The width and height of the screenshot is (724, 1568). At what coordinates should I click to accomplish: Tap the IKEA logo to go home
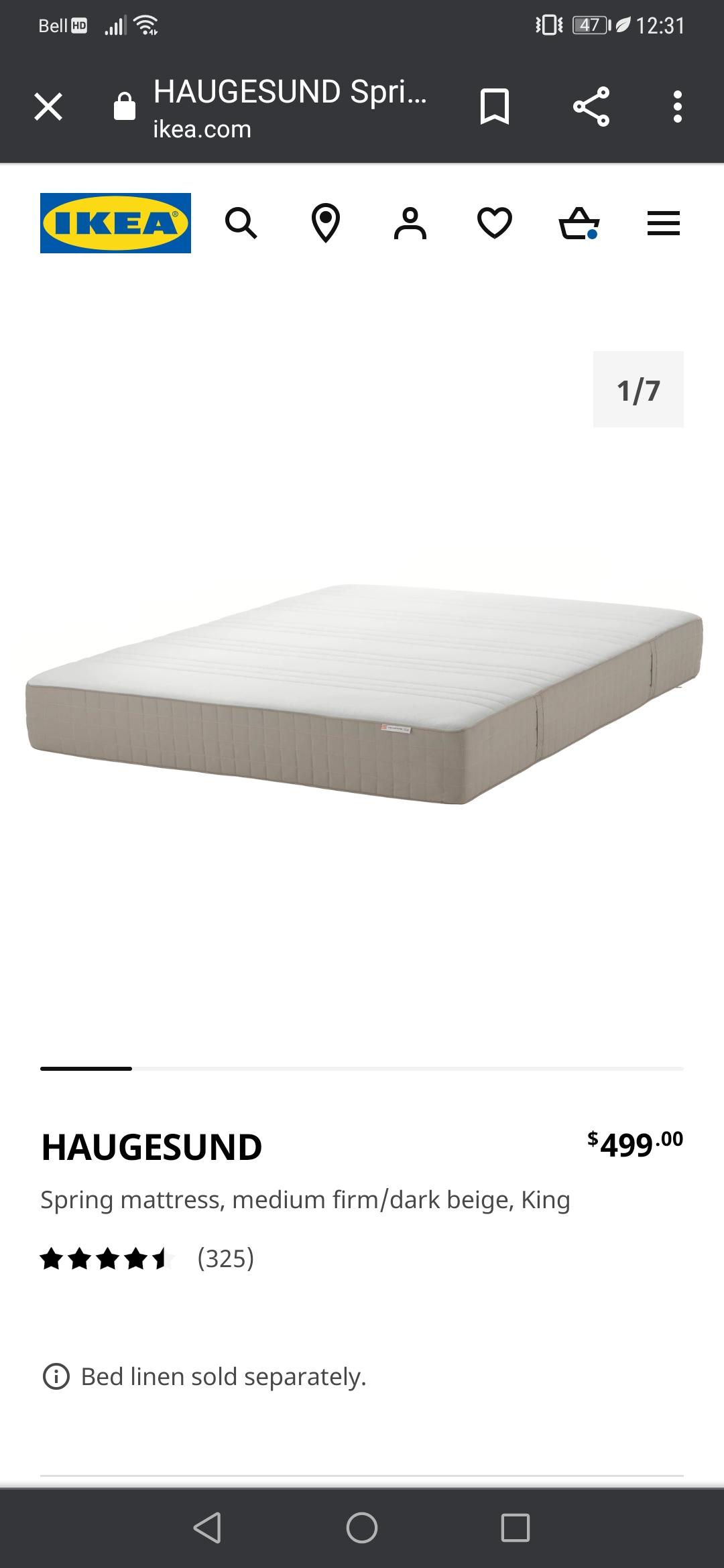point(115,223)
